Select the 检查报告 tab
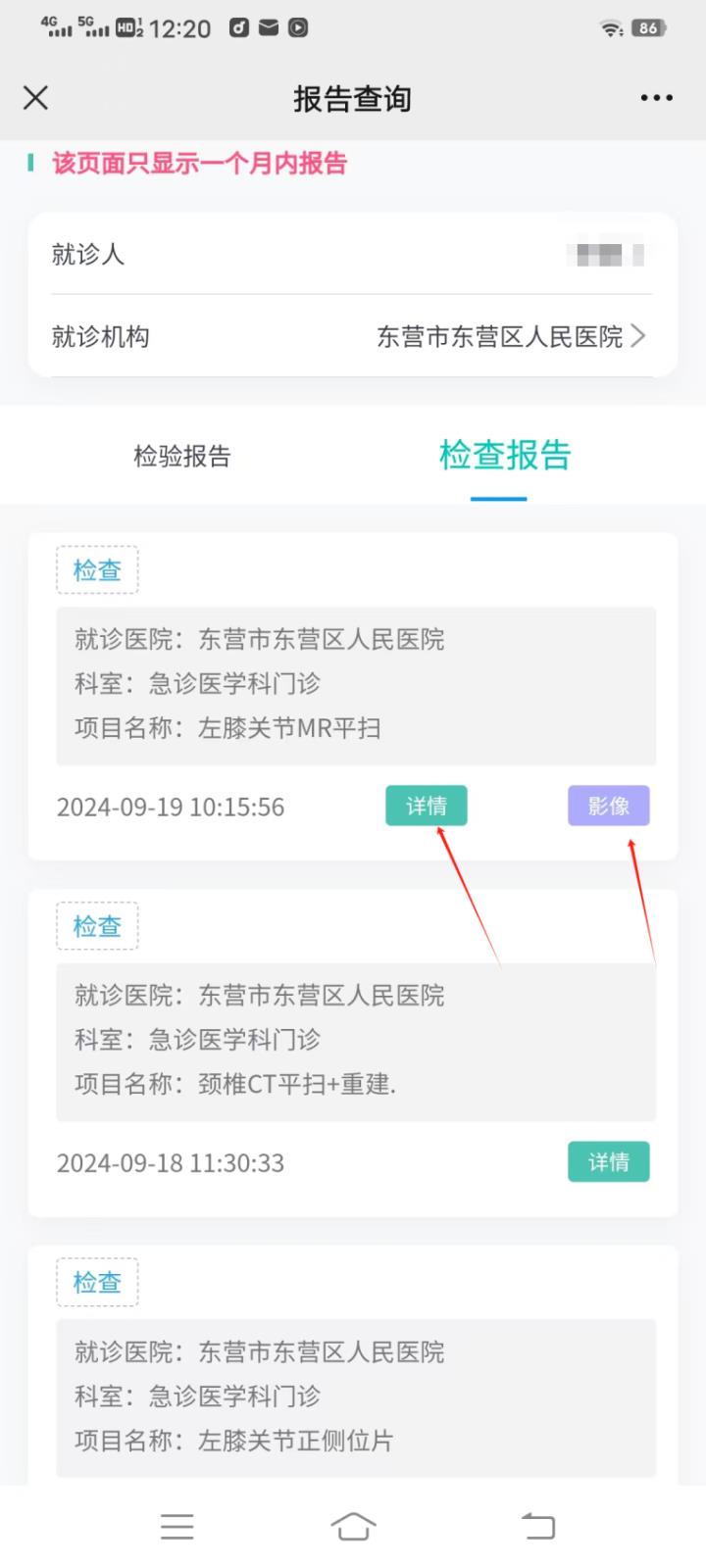 click(x=504, y=457)
